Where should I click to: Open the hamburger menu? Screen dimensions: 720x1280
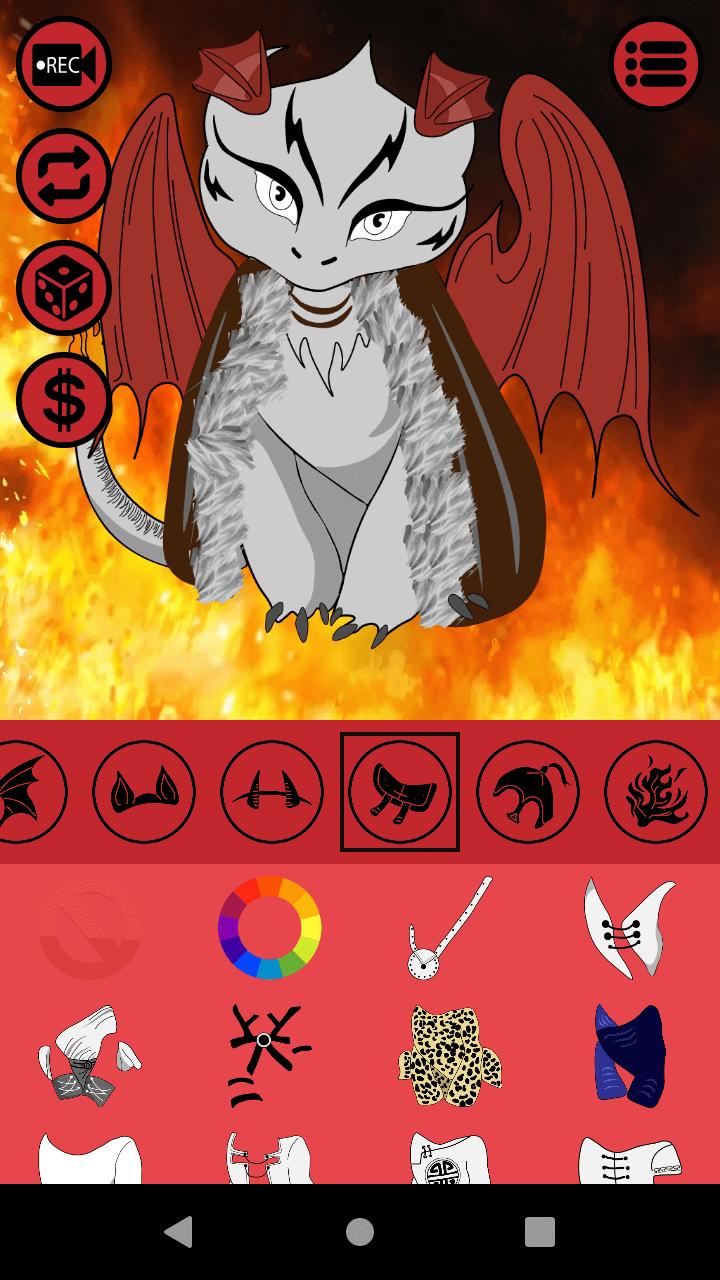pos(656,63)
